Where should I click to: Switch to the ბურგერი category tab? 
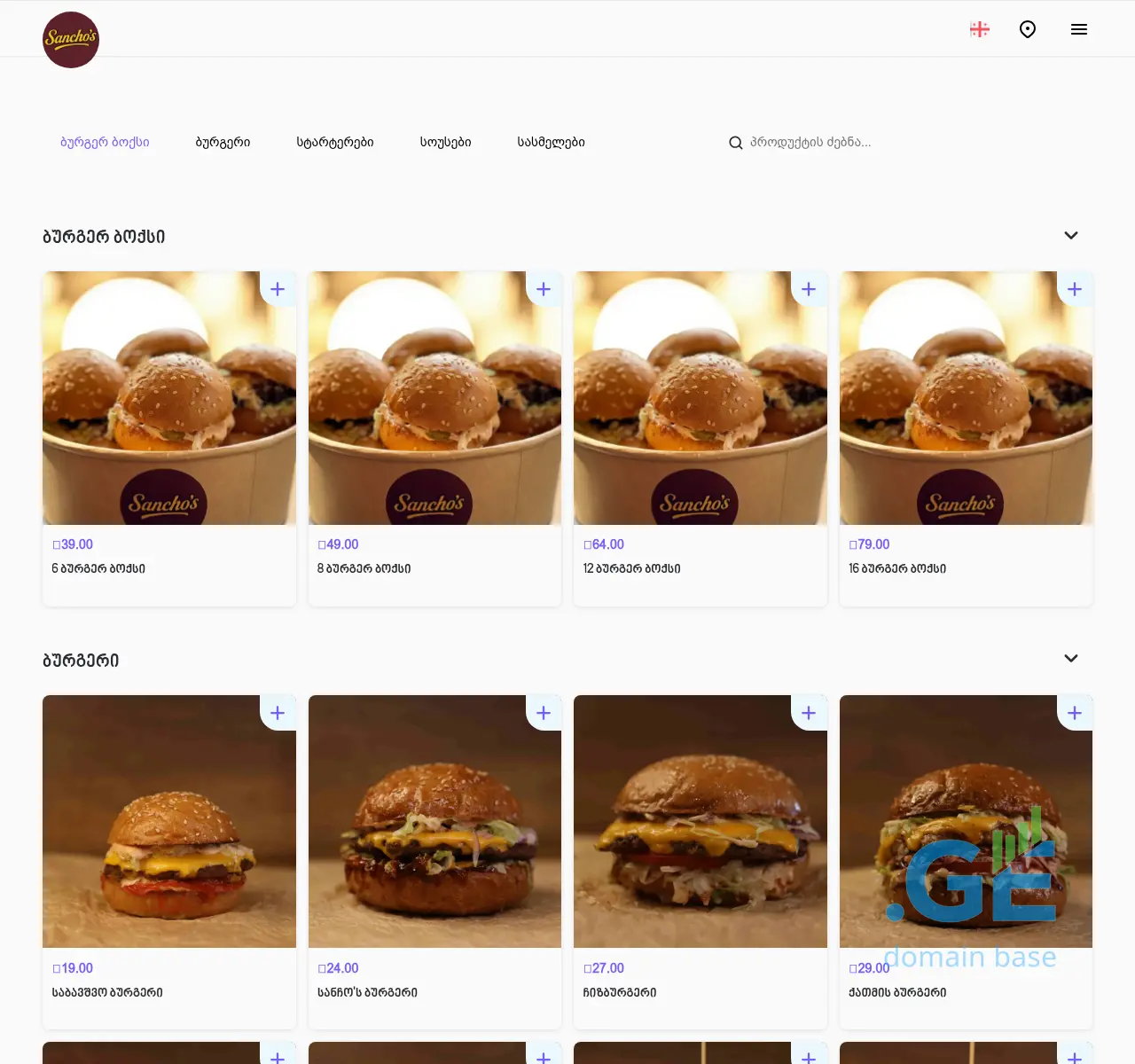[x=223, y=142]
